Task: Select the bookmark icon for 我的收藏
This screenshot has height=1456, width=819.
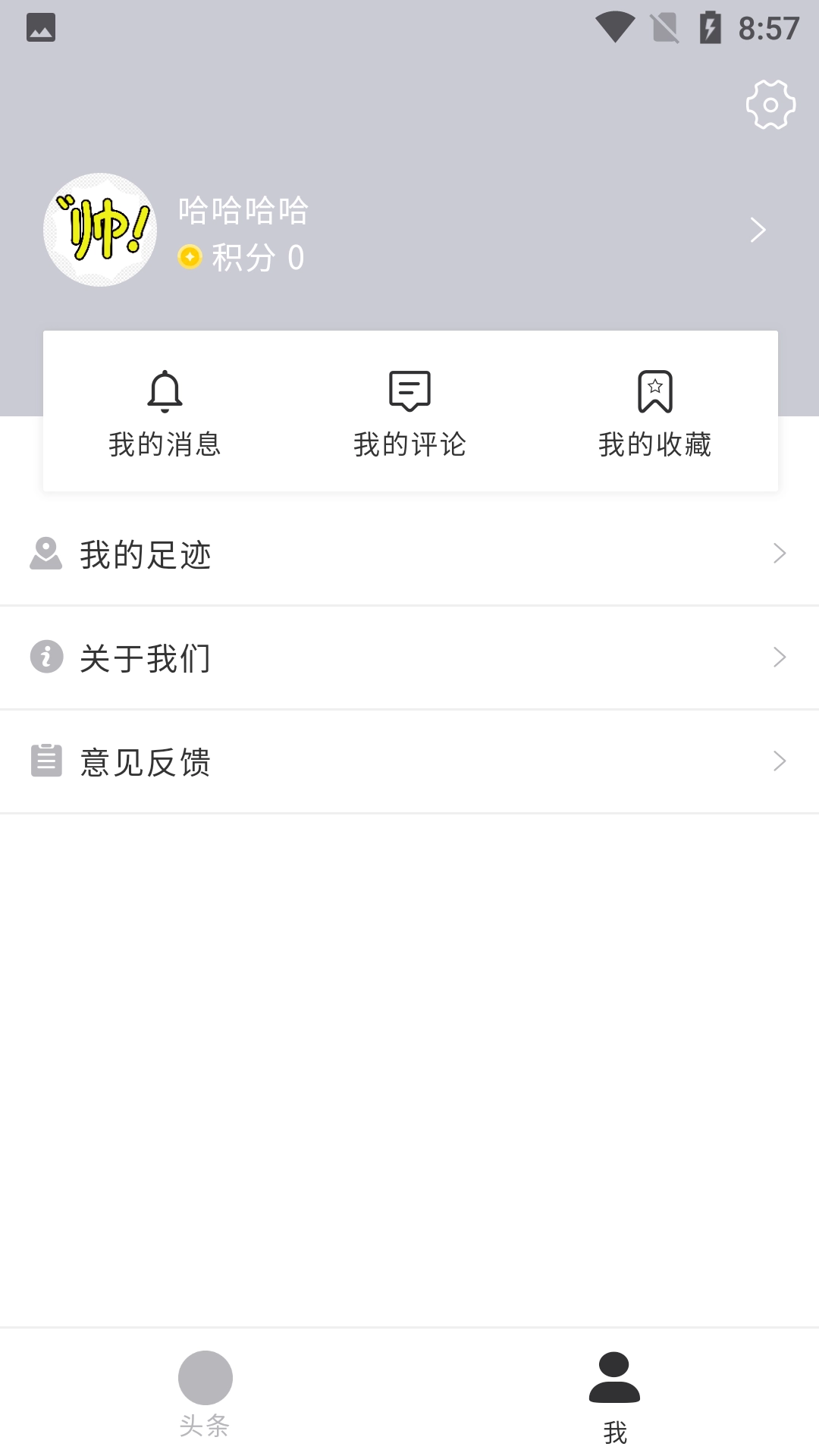Action: click(655, 391)
